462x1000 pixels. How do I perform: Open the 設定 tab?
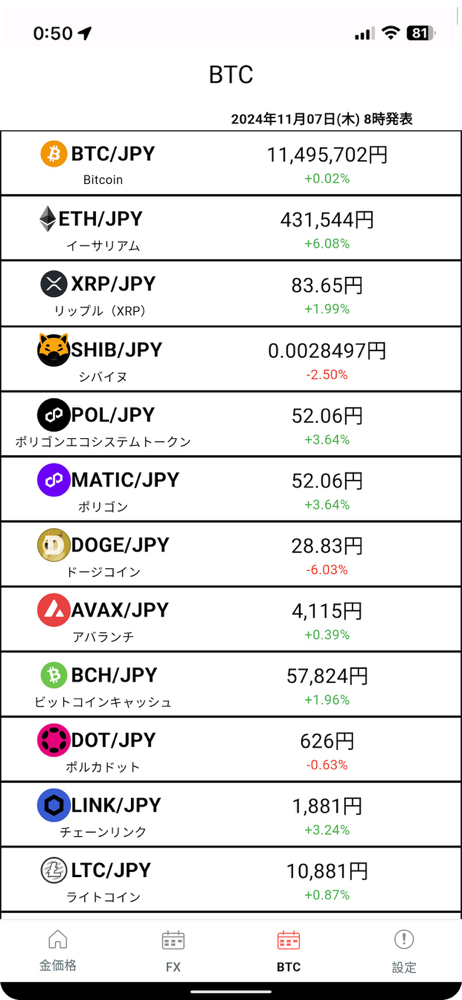click(x=404, y=950)
